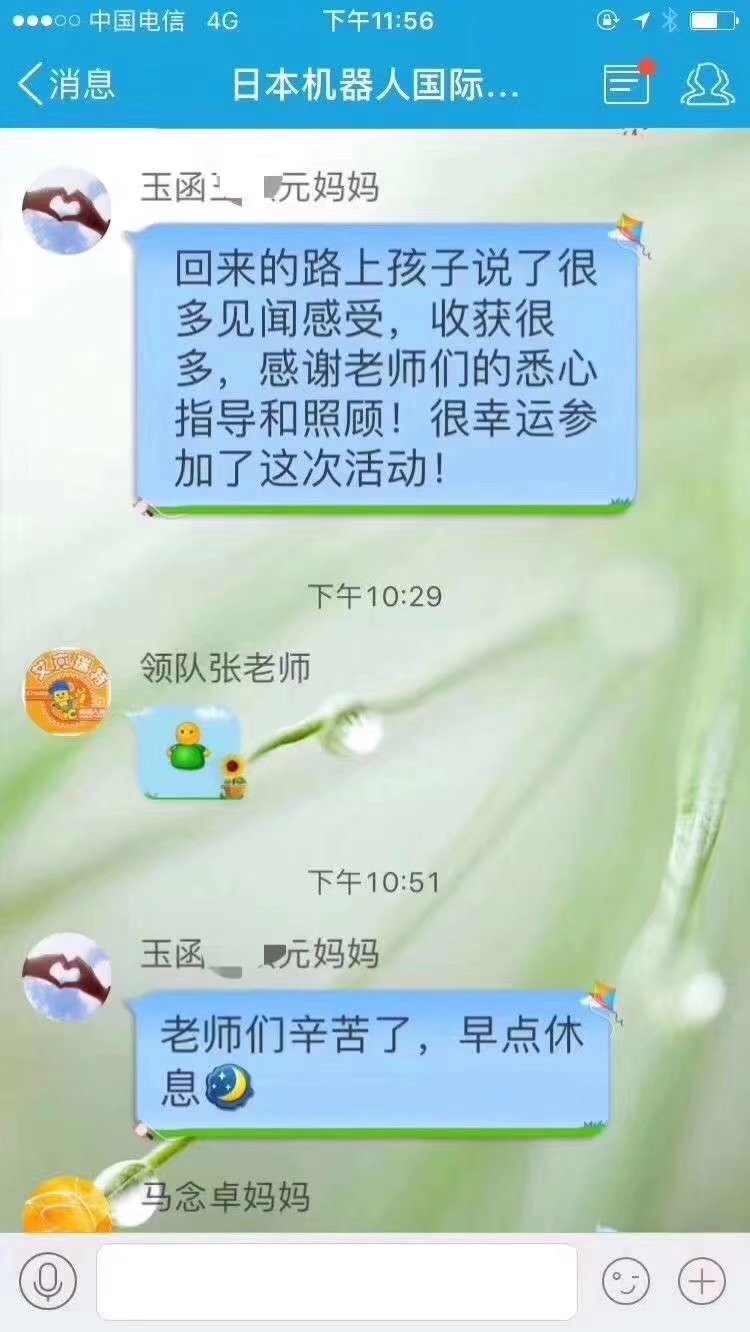750x1332 pixels.
Task: Go back to 消息 list
Action: click(66, 84)
